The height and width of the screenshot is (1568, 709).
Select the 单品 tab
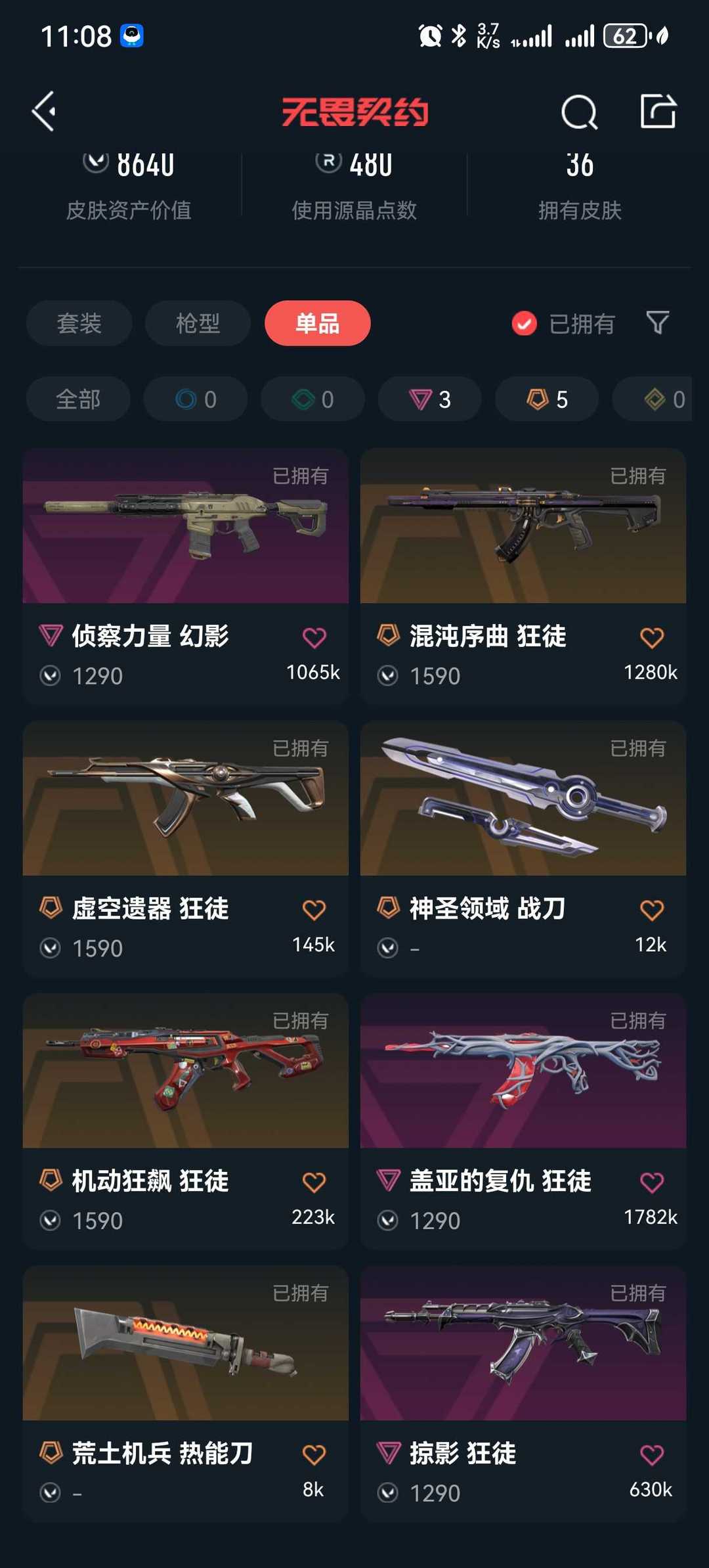click(x=318, y=323)
